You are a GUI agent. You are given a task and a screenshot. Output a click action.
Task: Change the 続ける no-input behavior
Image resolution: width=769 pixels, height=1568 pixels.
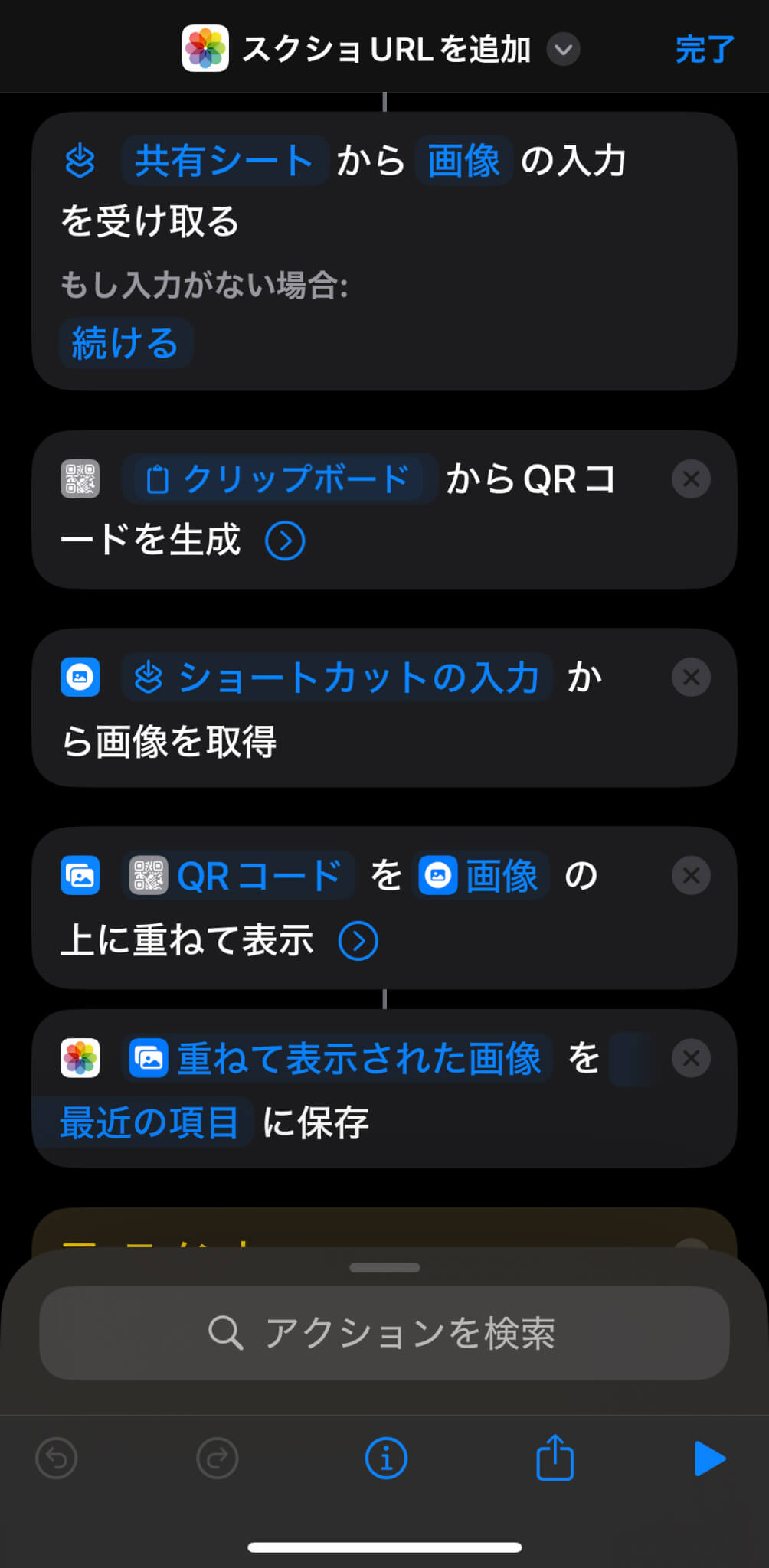tap(126, 342)
